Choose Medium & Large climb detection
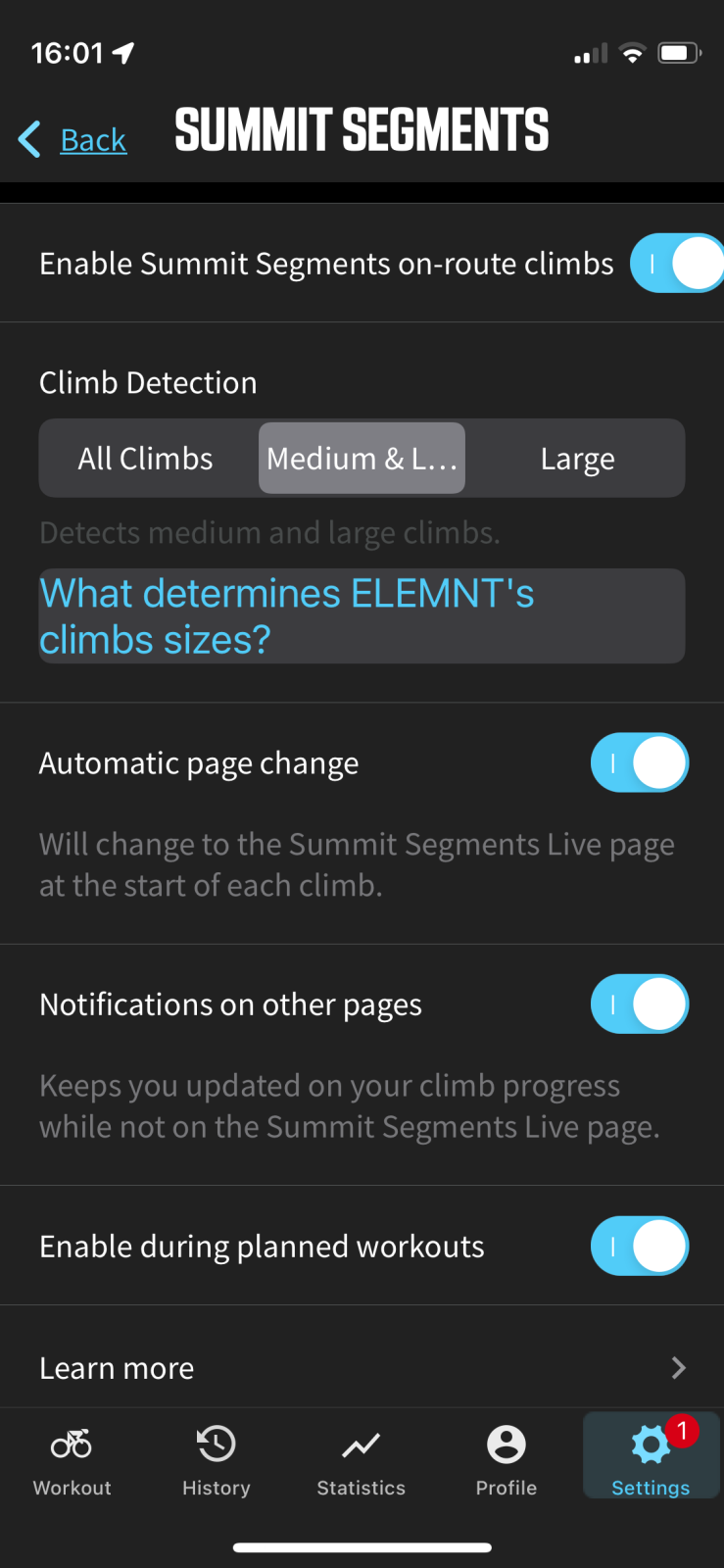 coord(362,459)
